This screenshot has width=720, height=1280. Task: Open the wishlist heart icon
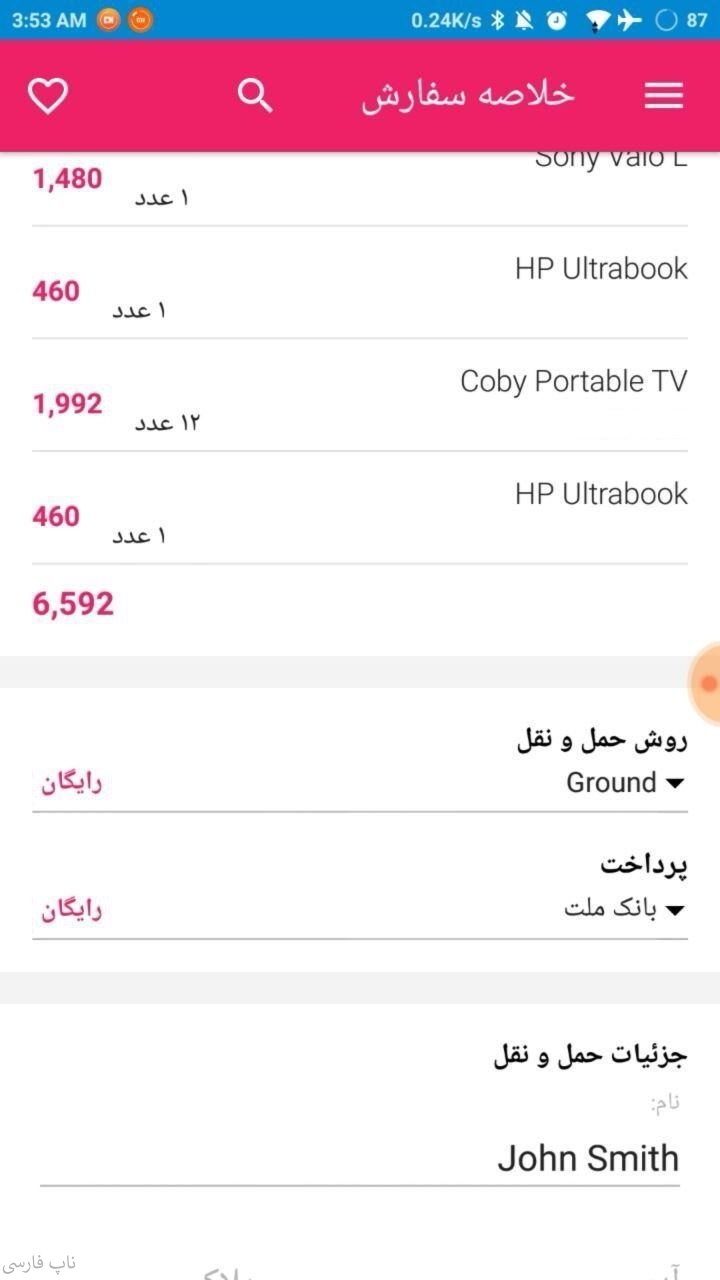click(x=47, y=96)
